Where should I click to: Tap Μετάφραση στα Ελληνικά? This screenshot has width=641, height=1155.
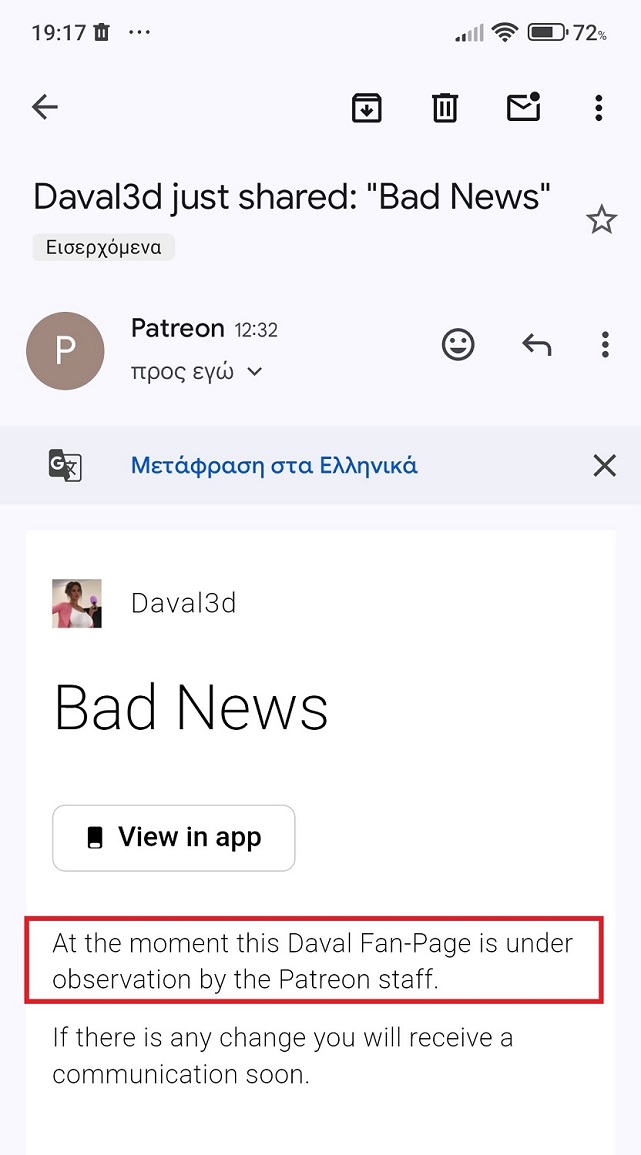[x=274, y=466]
